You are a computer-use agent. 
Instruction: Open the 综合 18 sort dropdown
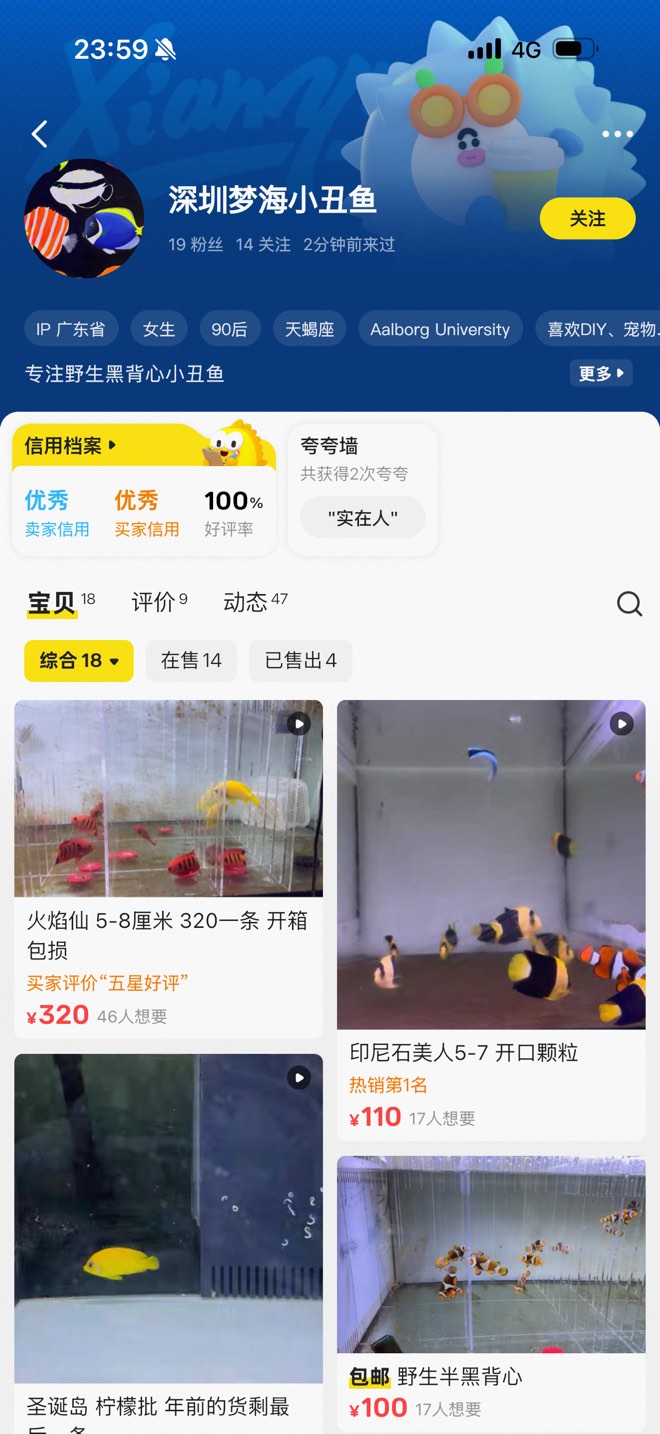coord(79,661)
